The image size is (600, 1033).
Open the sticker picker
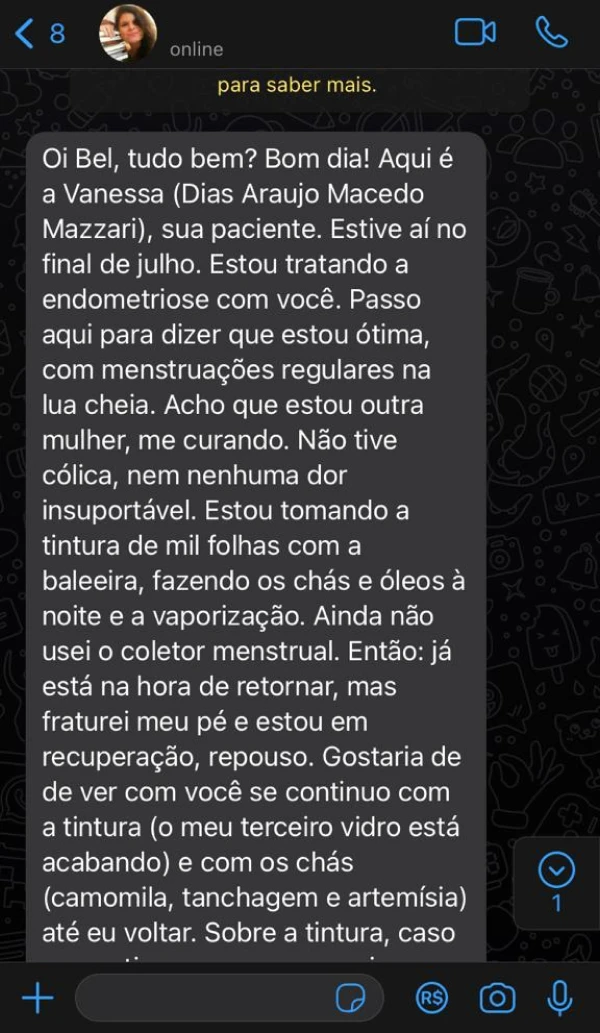(x=350, y=997)
